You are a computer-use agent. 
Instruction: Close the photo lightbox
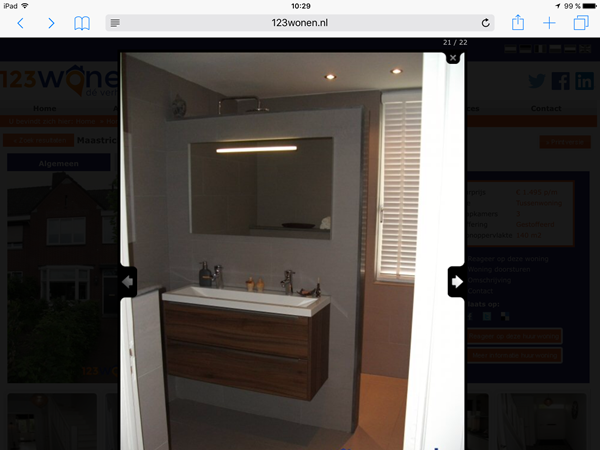(453, 58)
